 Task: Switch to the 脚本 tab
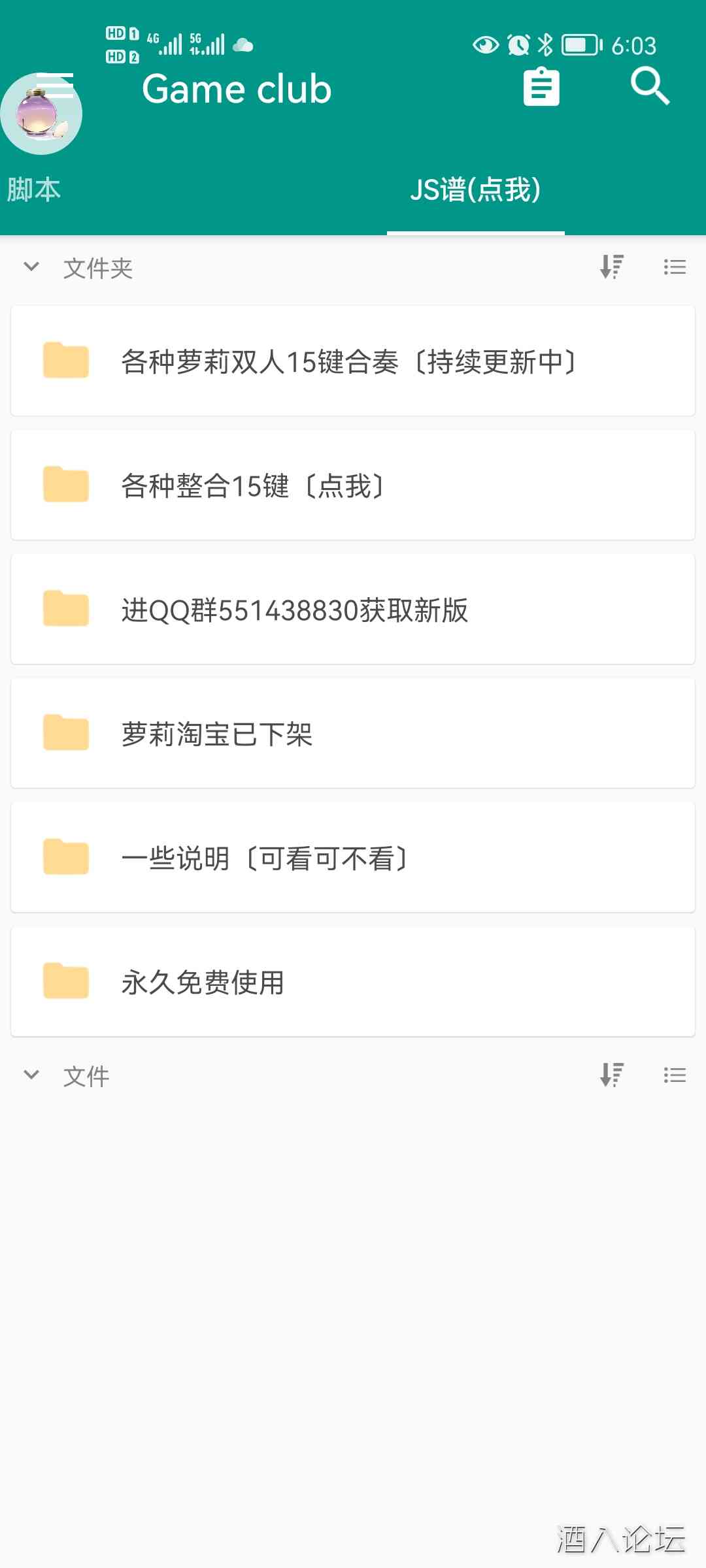34,190
